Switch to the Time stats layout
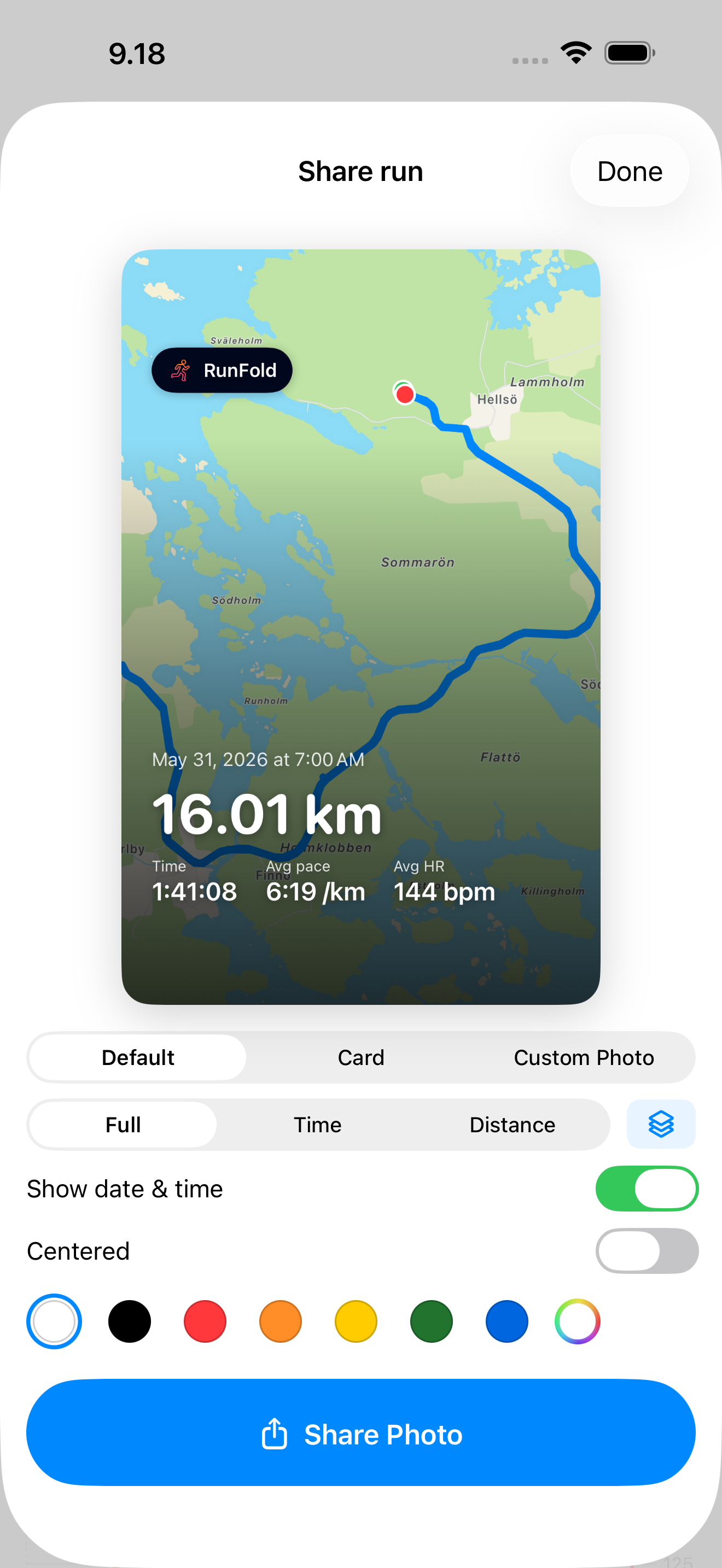Viewport: 722px width, 1568px height. point(317,1124)
